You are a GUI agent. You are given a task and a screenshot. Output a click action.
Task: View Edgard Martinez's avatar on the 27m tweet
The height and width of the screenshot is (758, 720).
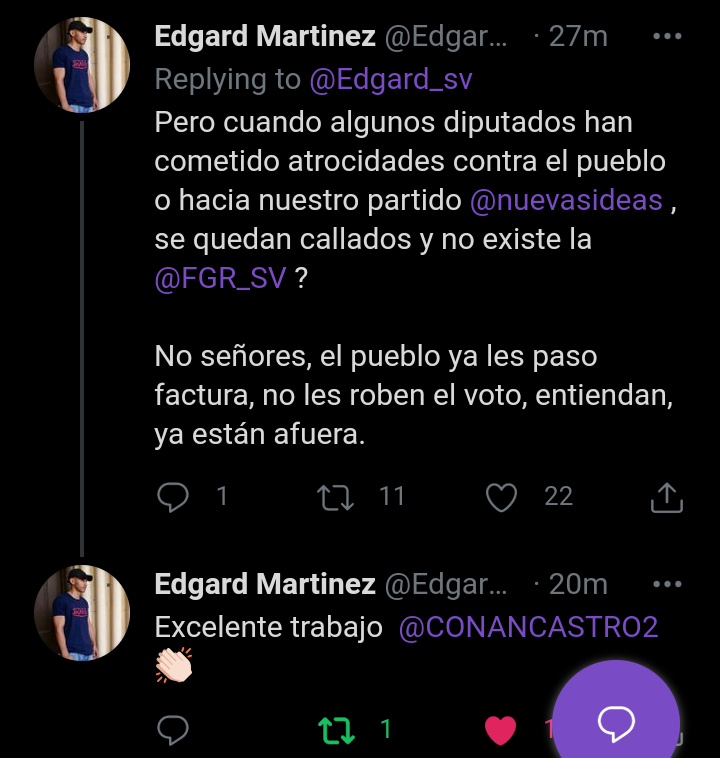pos(82,63)
